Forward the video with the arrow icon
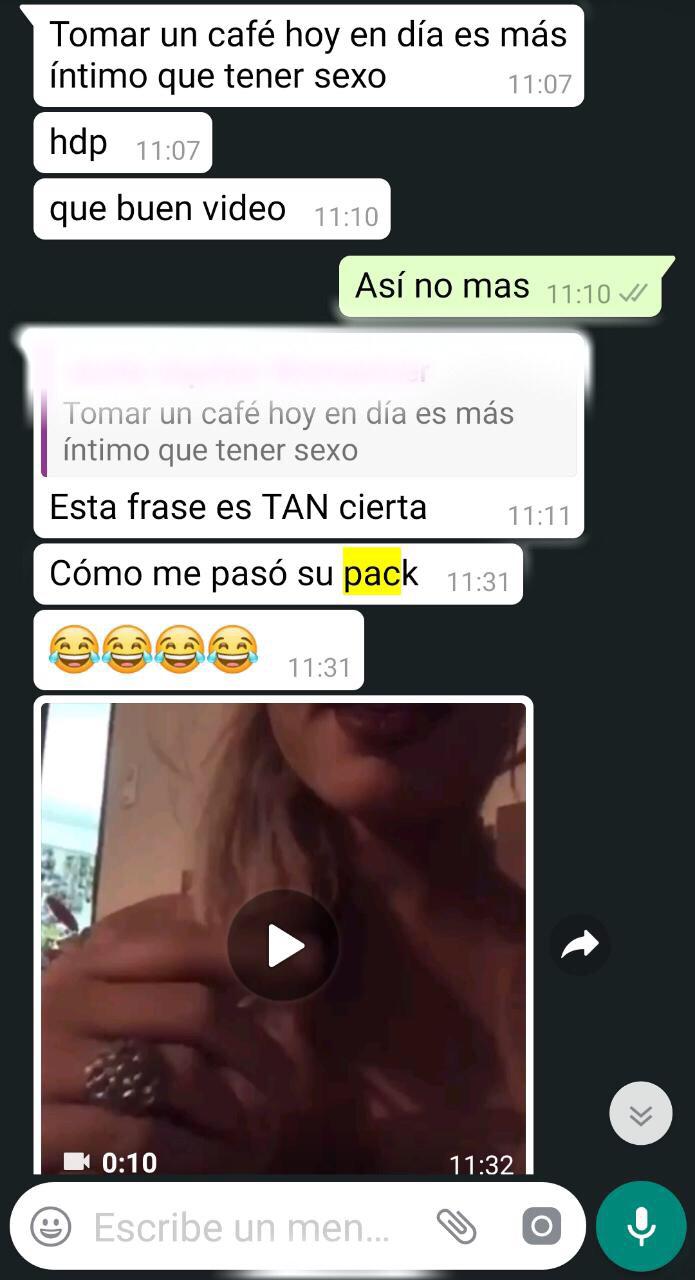 (580, 944)
